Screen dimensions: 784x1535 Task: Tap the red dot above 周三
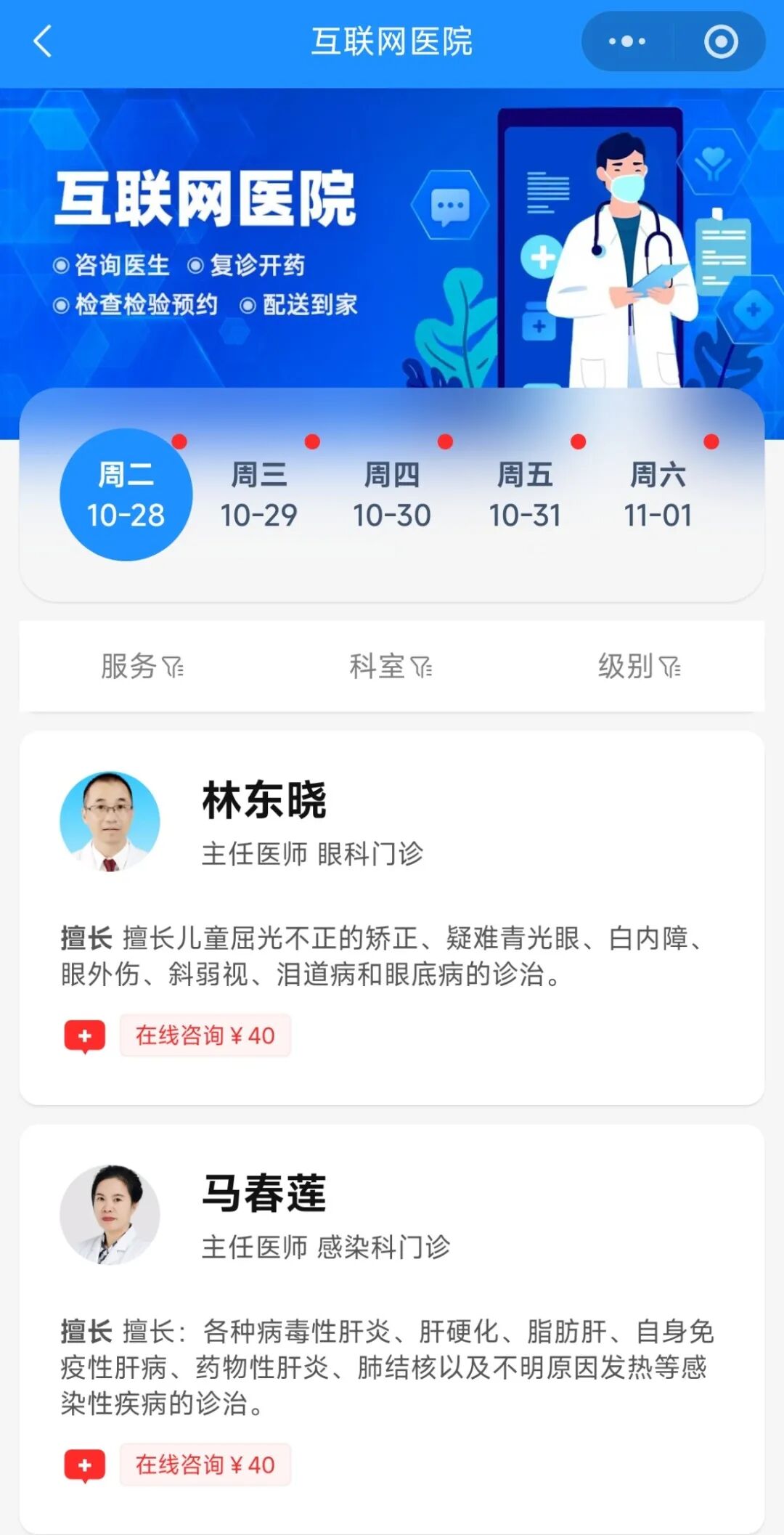tap(311, 441)
